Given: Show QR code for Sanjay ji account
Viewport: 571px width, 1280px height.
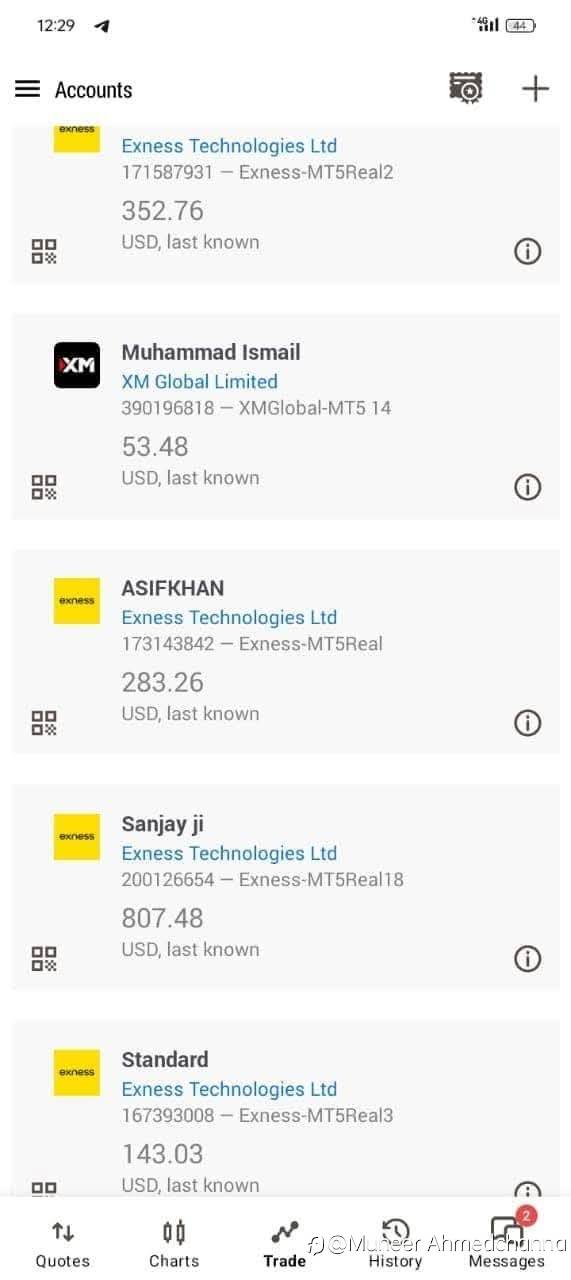Looking at the screenshot, I should tap(44, 959).
